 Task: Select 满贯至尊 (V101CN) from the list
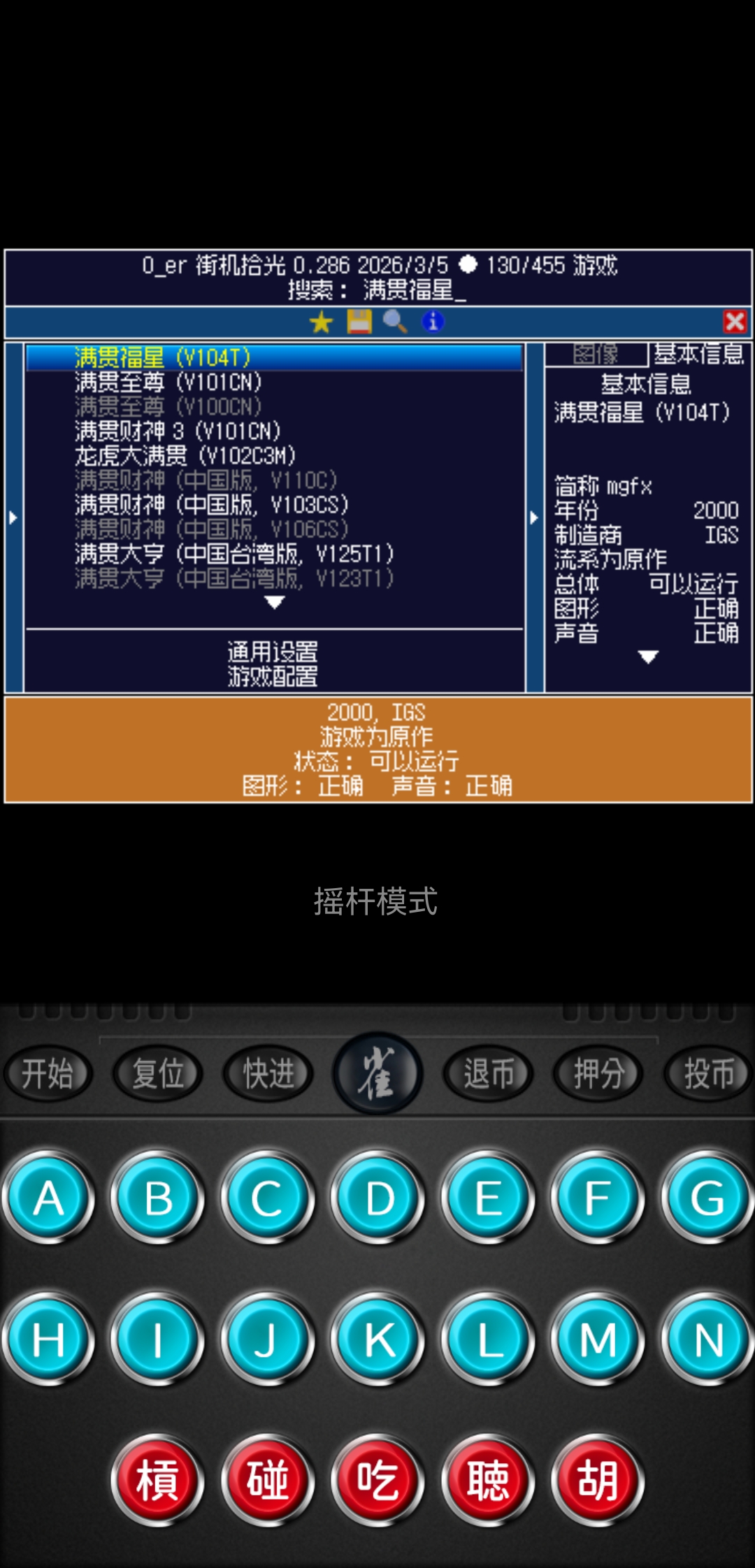pyautogui.click(x=168, y=382)
